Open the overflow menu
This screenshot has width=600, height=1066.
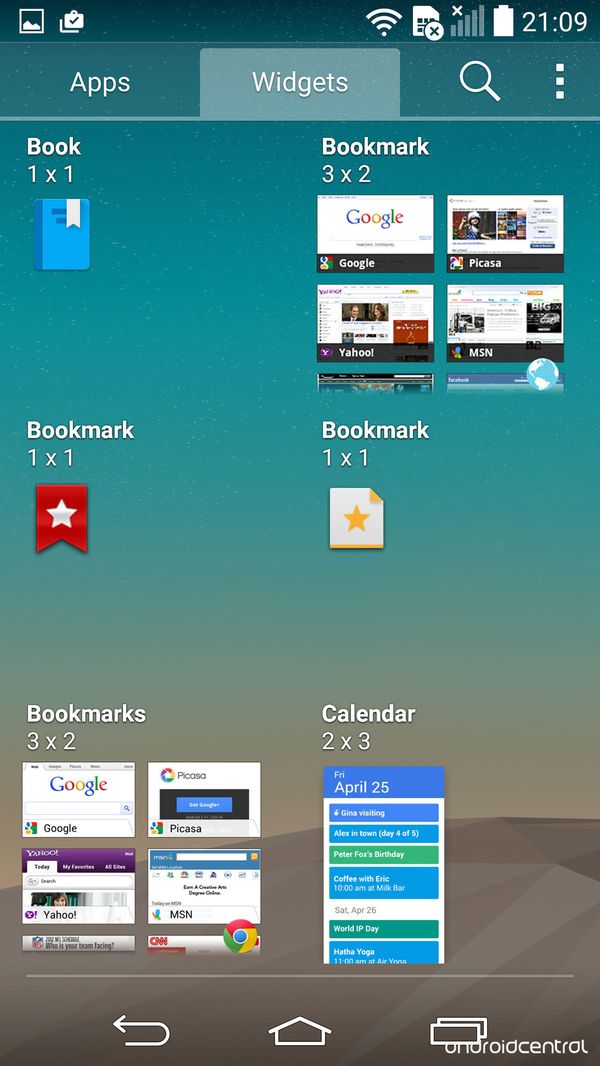[x=559, y=81]
